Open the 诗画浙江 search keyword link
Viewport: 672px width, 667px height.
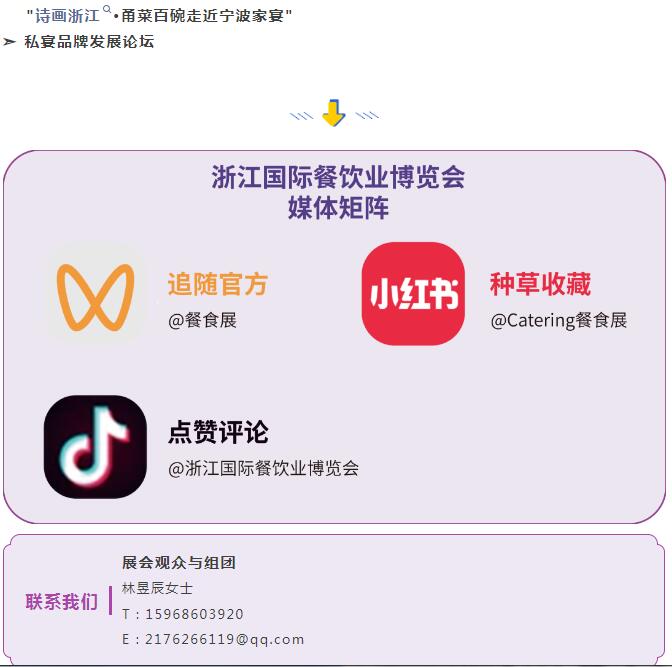pos(70,16)
